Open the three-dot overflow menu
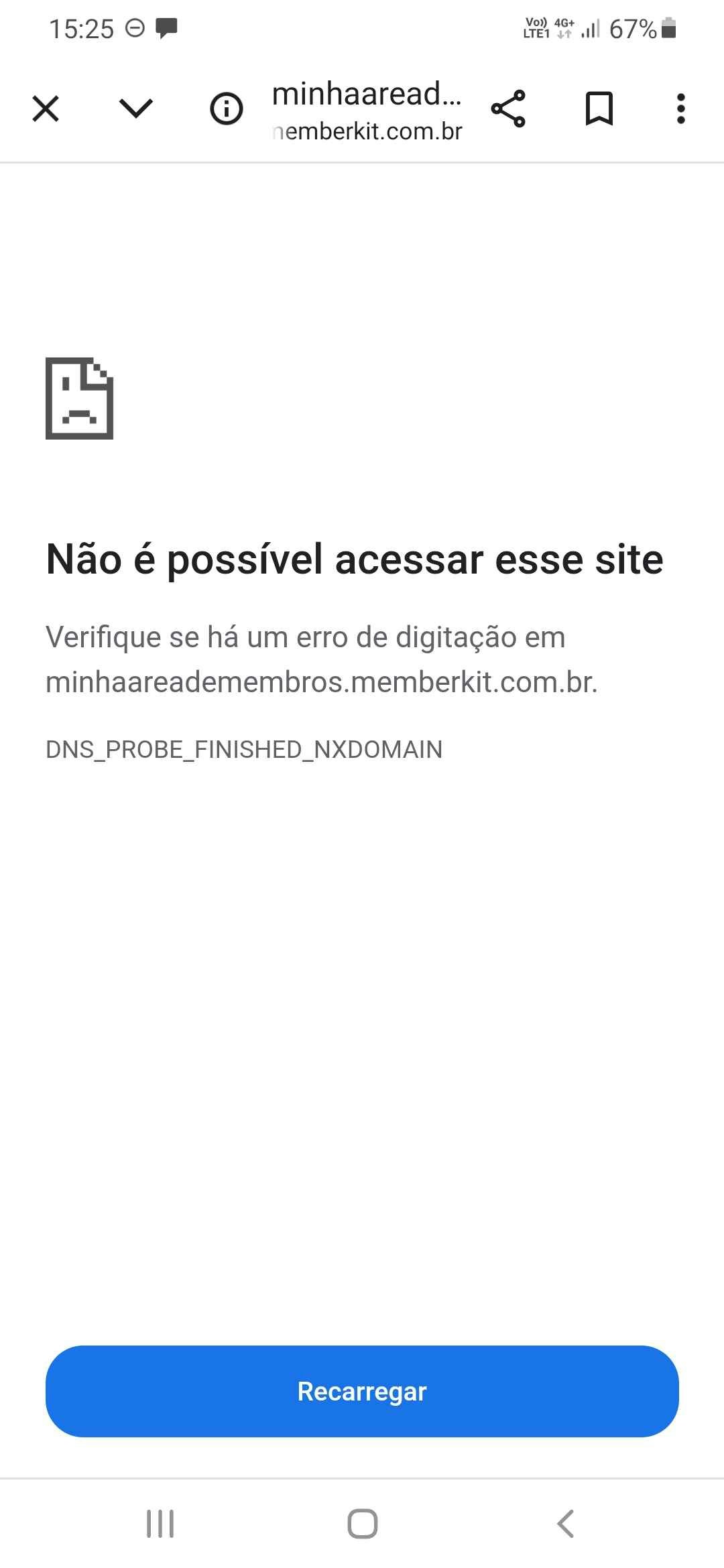 click(x=680, y=109)
